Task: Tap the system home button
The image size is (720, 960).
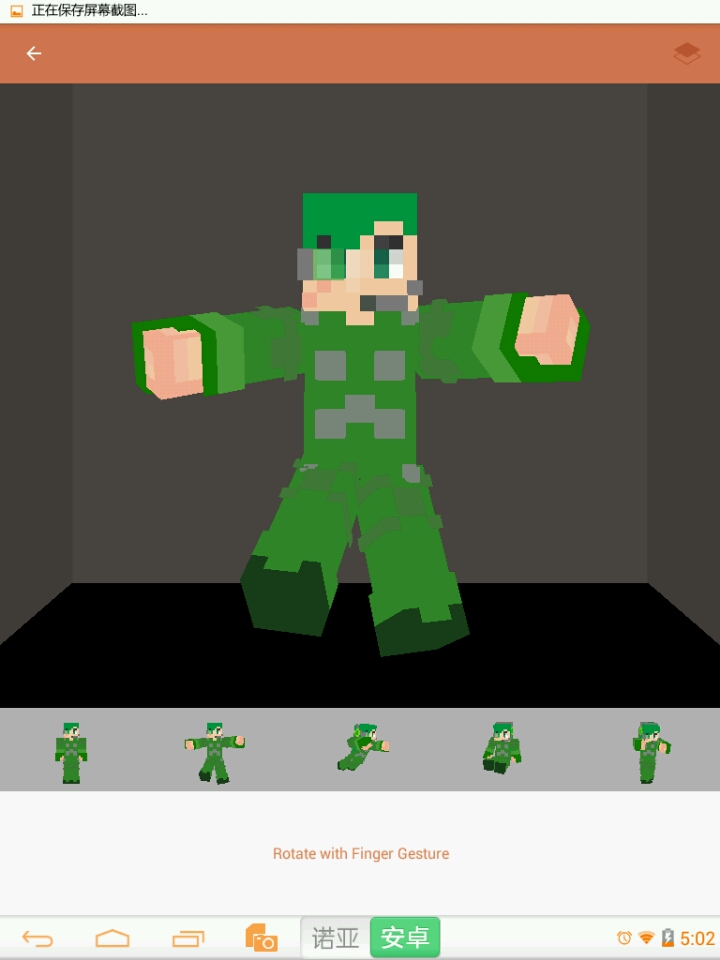Action: (x=112, y=938)
